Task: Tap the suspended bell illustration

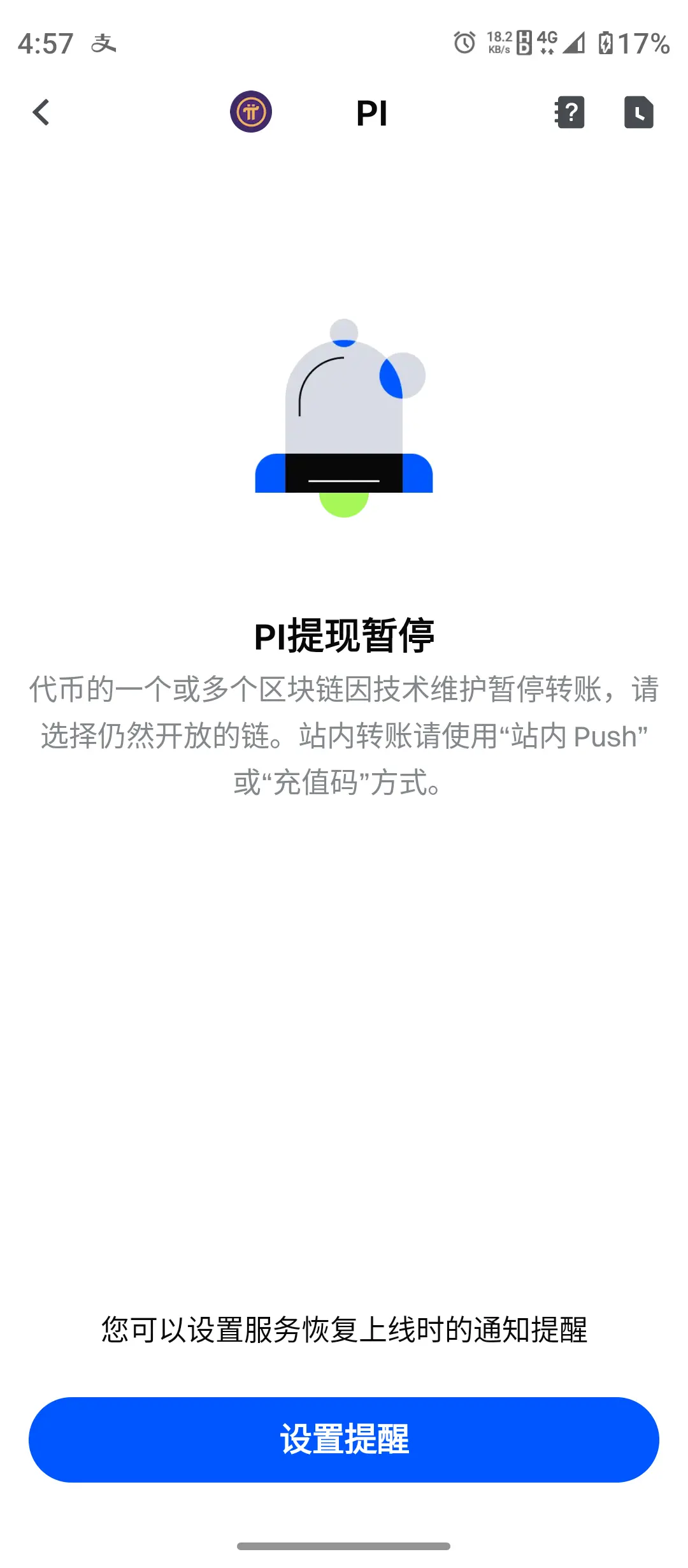Action: point(344,414)
